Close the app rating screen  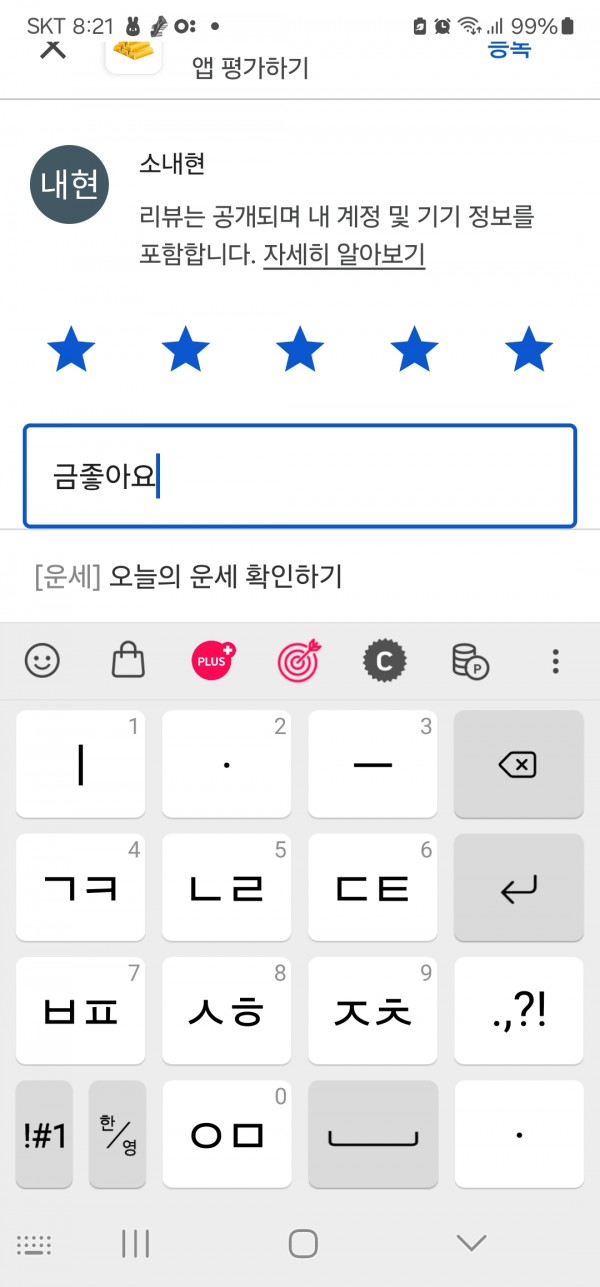tap(52, 46)
